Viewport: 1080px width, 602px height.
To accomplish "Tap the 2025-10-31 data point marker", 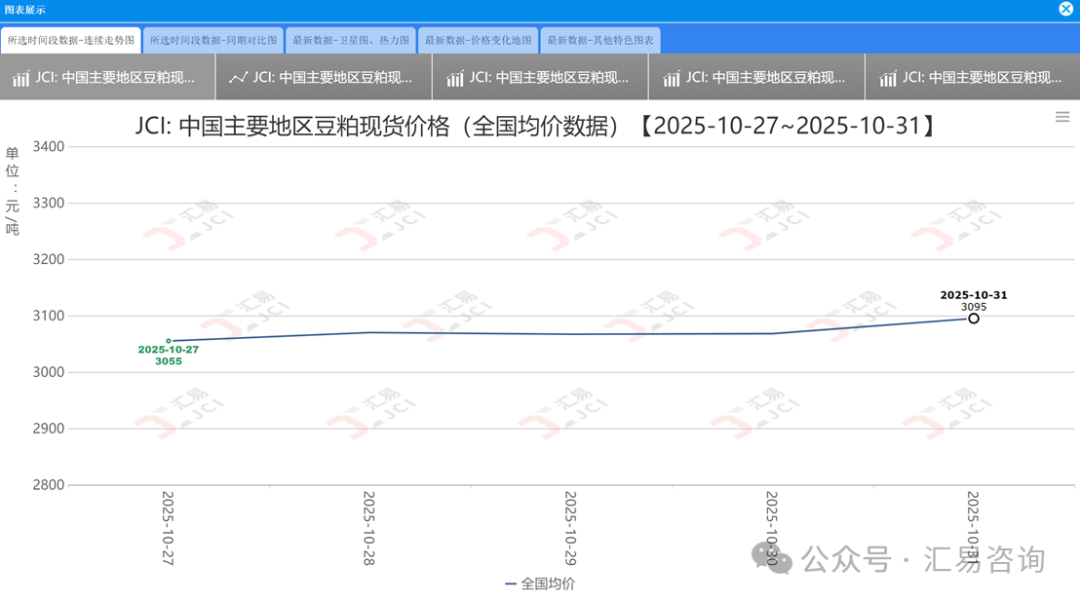I will coord(973,318).
